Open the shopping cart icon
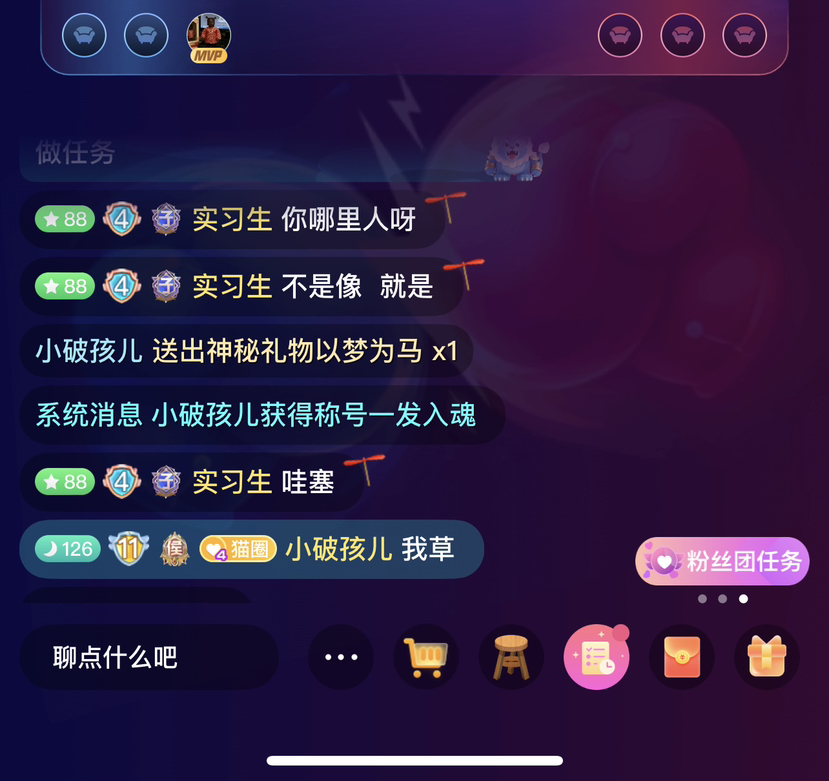The width and height of the screenshot is (829, 781). pos(426,657)
